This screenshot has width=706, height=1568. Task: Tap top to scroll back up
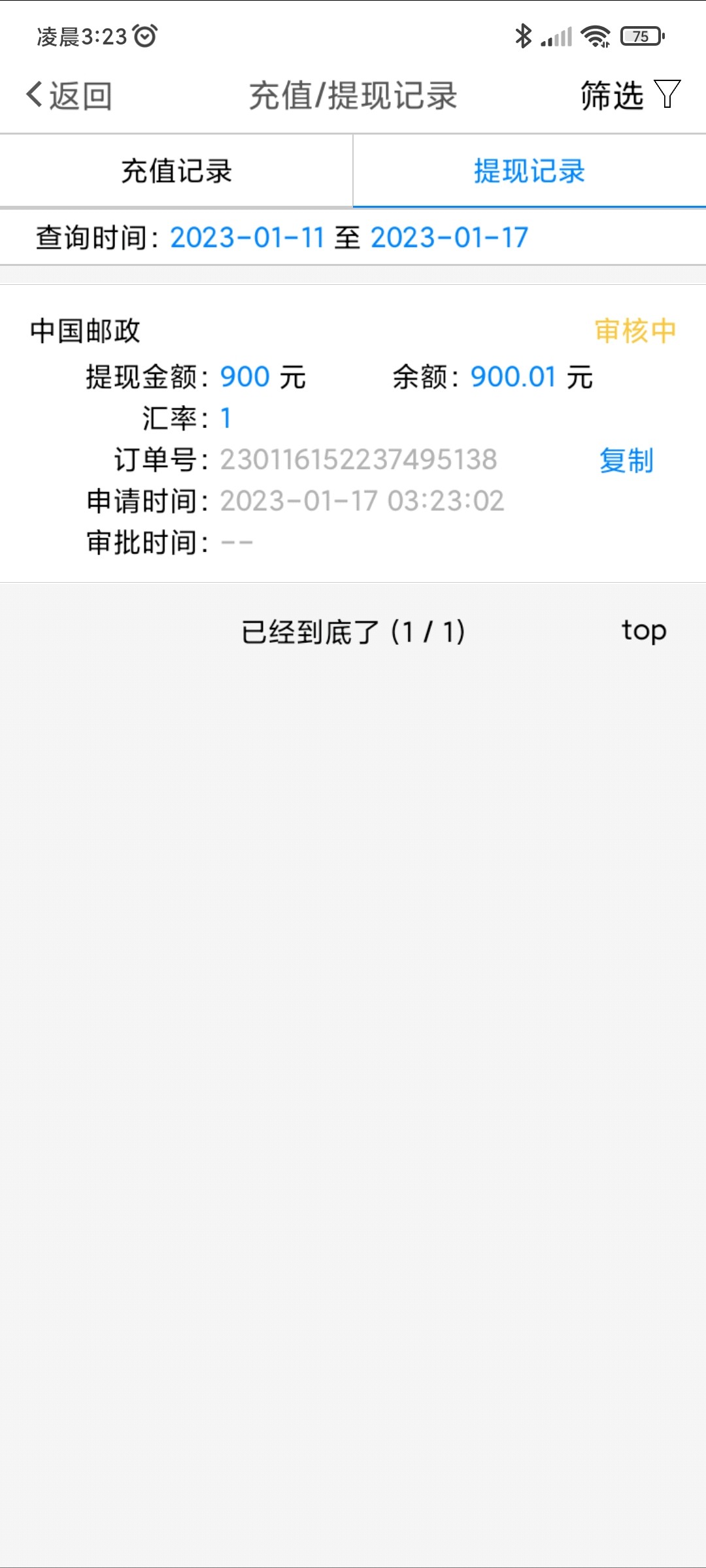pyautogui.click(x=644, y=630)
